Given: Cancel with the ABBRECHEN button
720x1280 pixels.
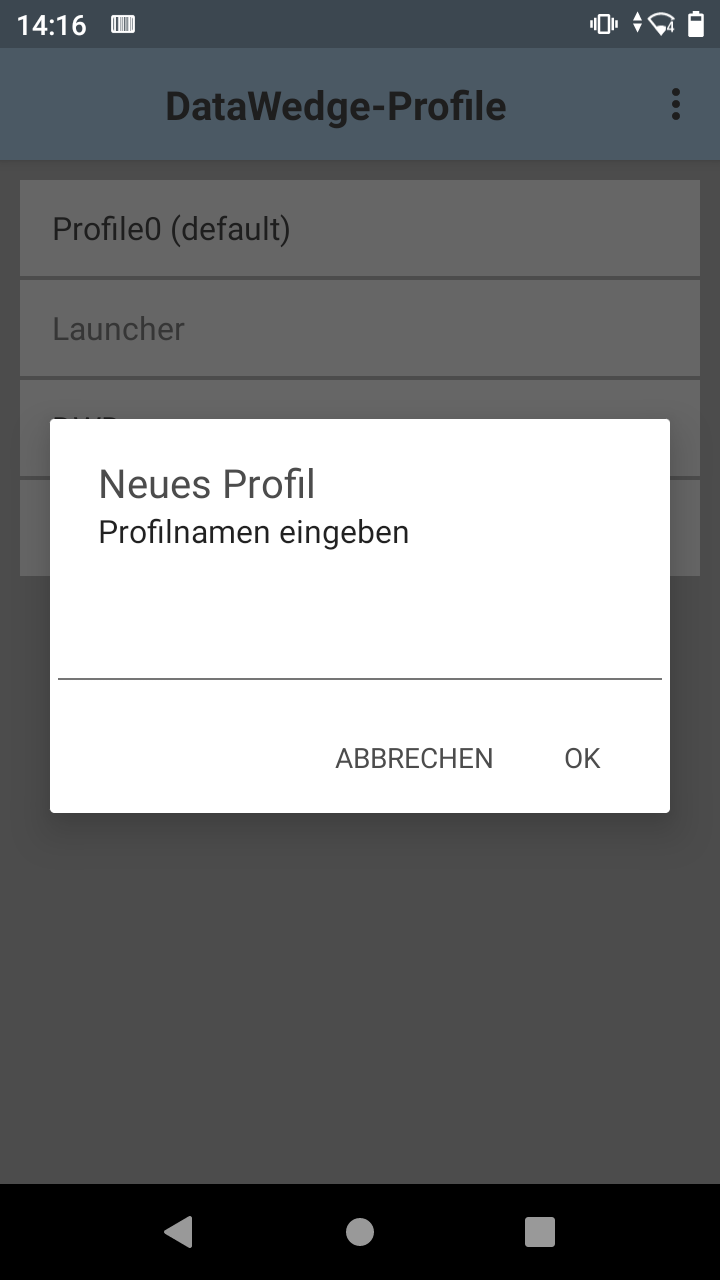Looking at the screenshot, I should click(x=414, y=759).
